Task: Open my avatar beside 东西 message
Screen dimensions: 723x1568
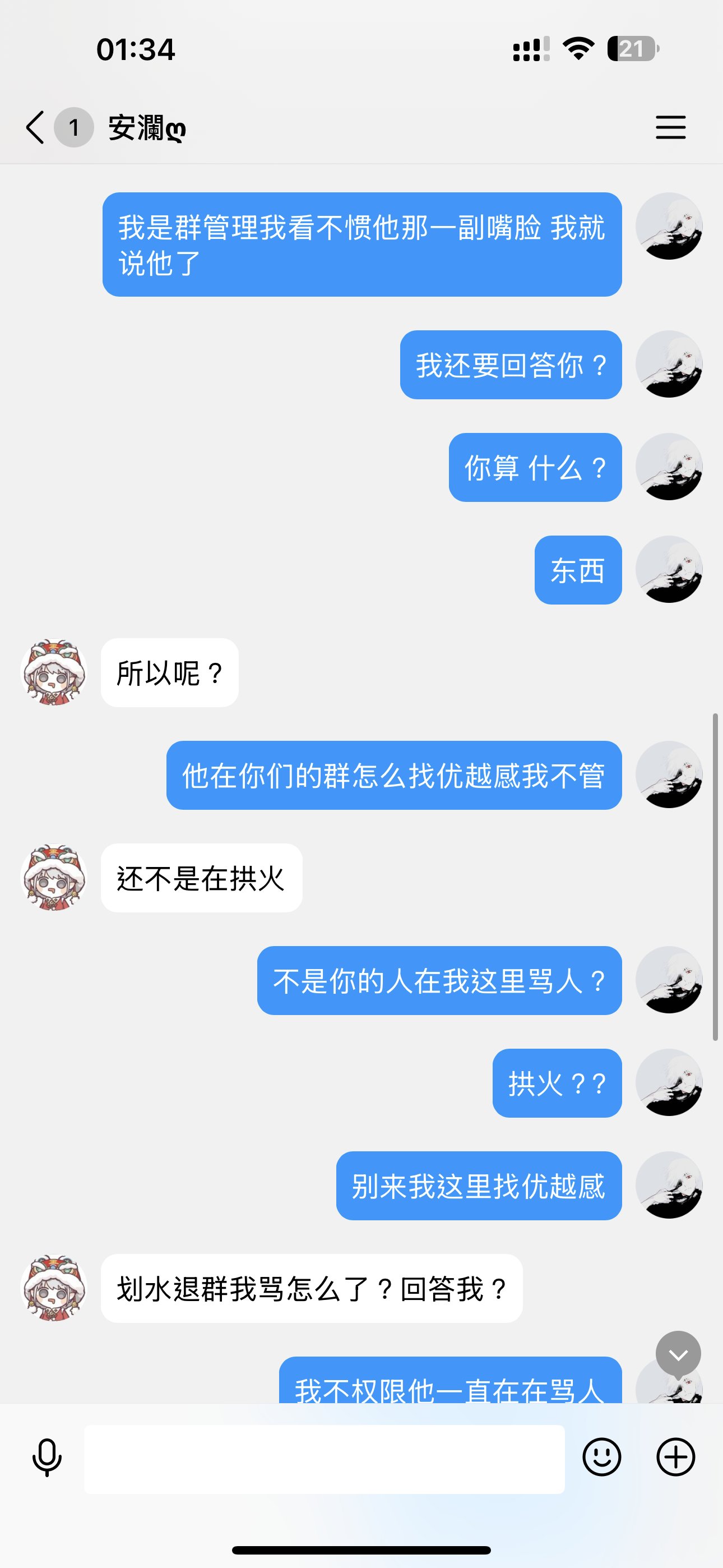Action: (x=669, y=570)
